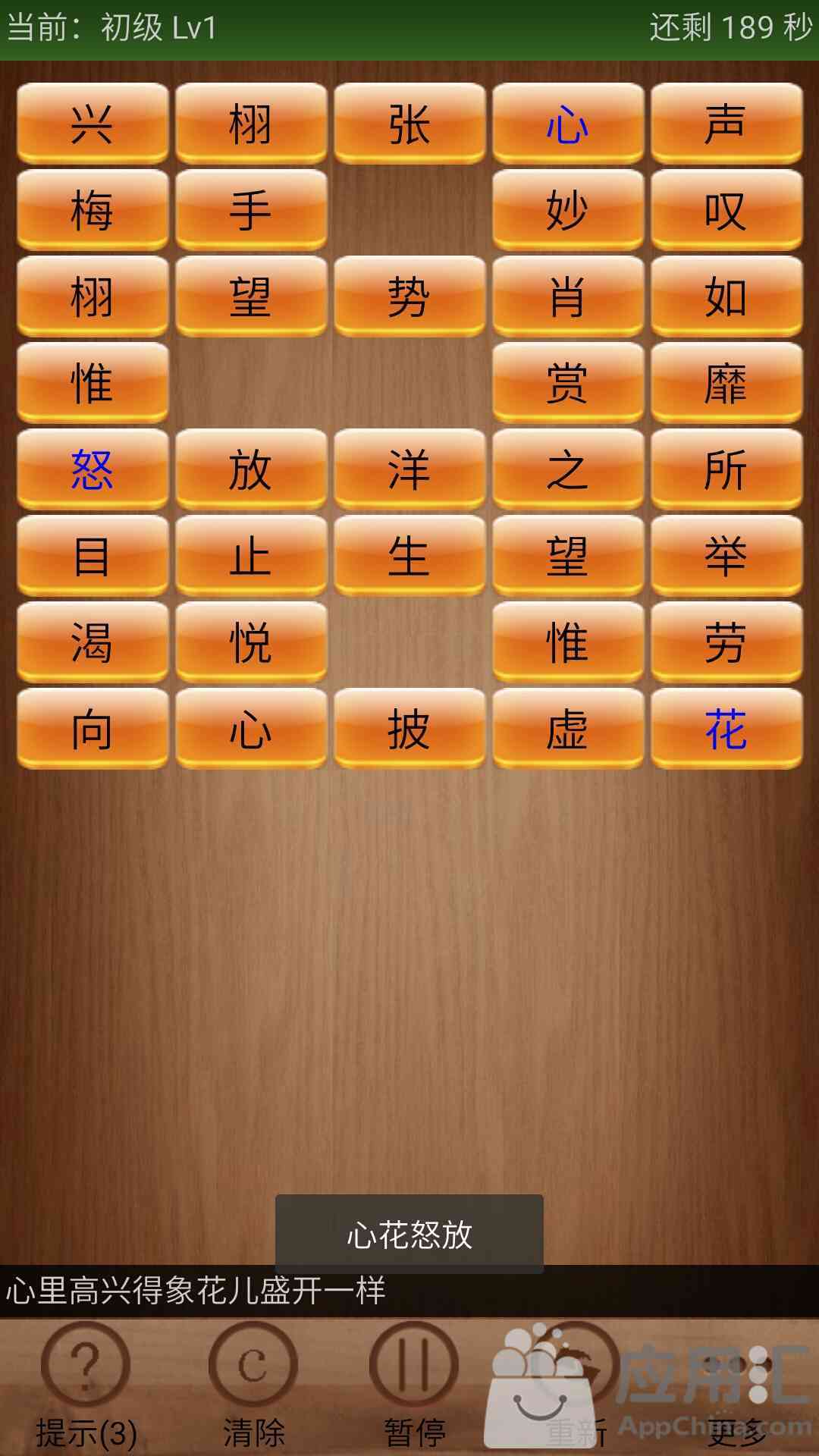Pick the 张 tile
This screenshot has height=1456, width=819.
tap(409, 124)
